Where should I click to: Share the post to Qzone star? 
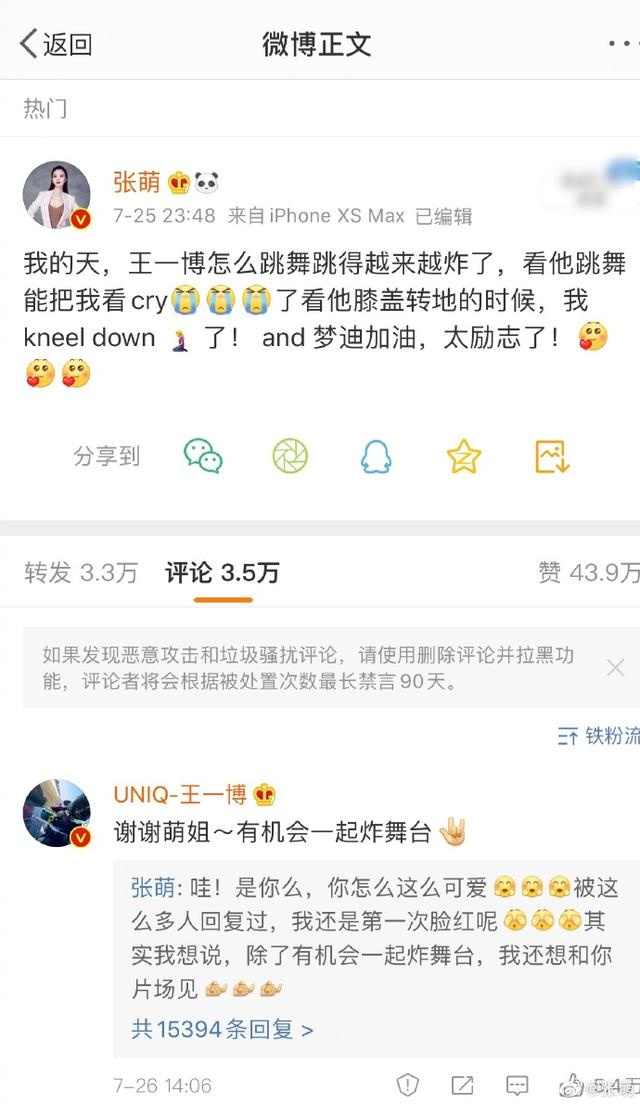tap(464, 457)
